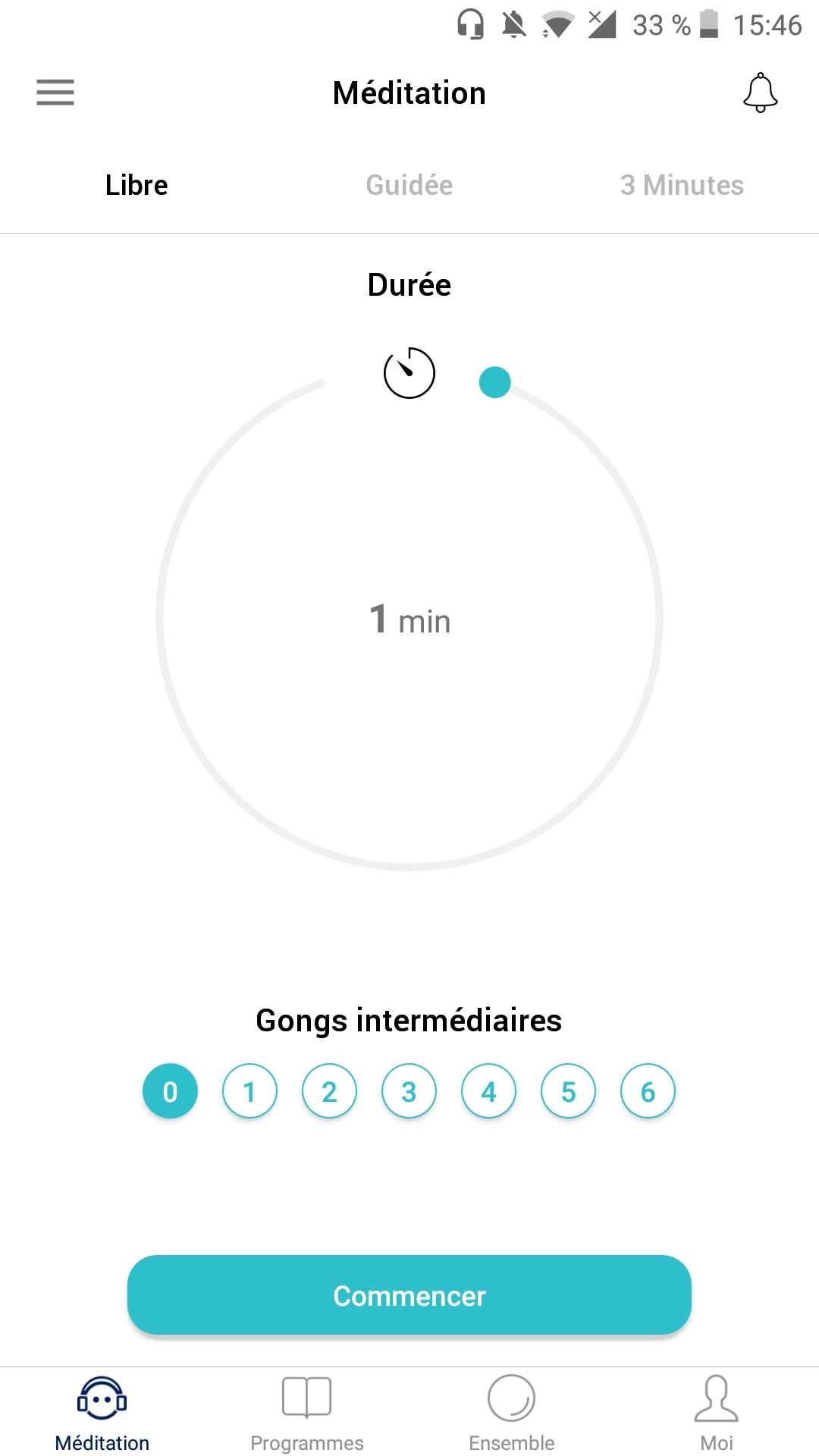
Task: Set intermediate gongs to 4
Action: pyautogui.click(x=488, y=1091)
